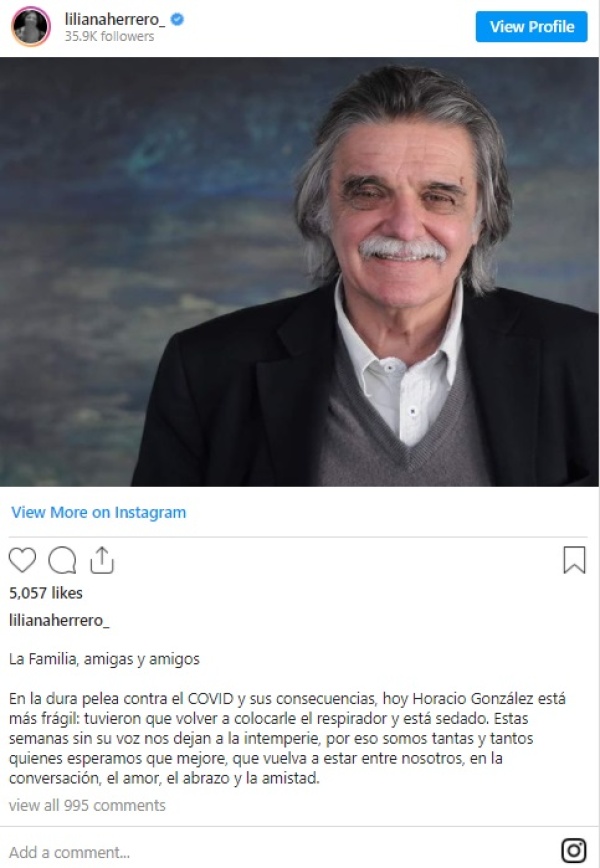Bookmark this post

click(x=574, y=560)
